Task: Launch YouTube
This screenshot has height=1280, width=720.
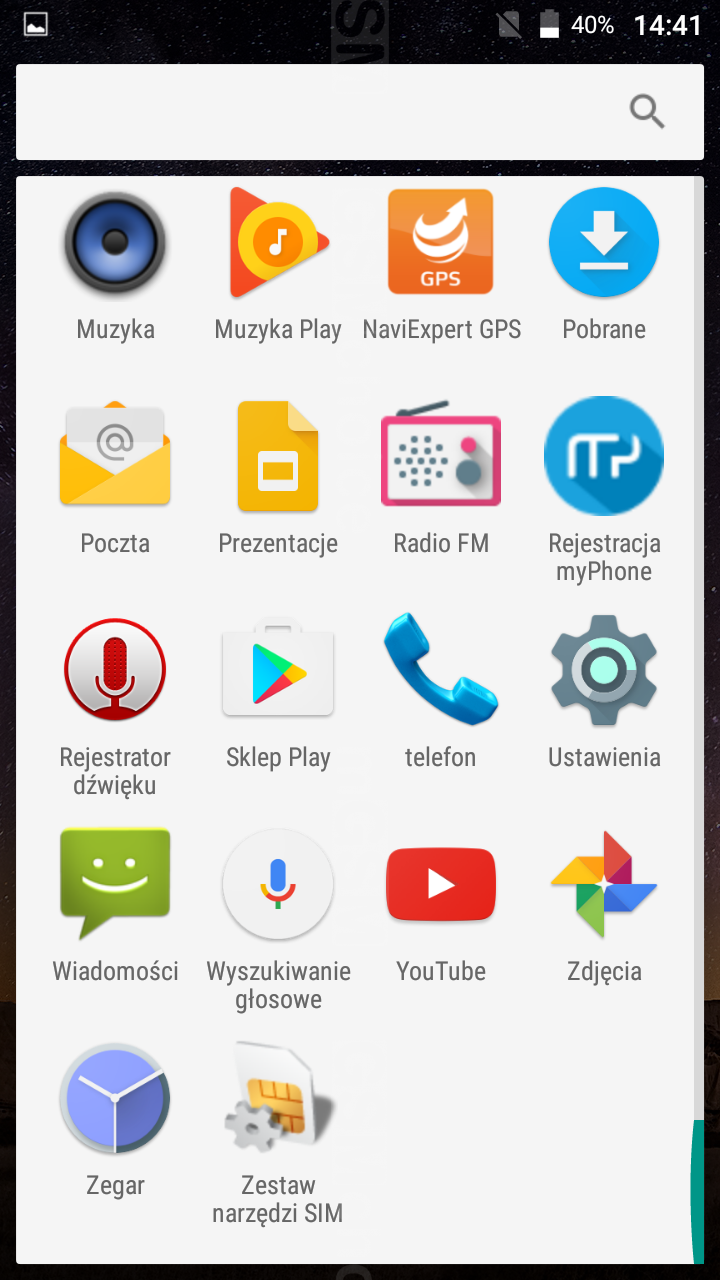Action: click(x=441, y=882)
